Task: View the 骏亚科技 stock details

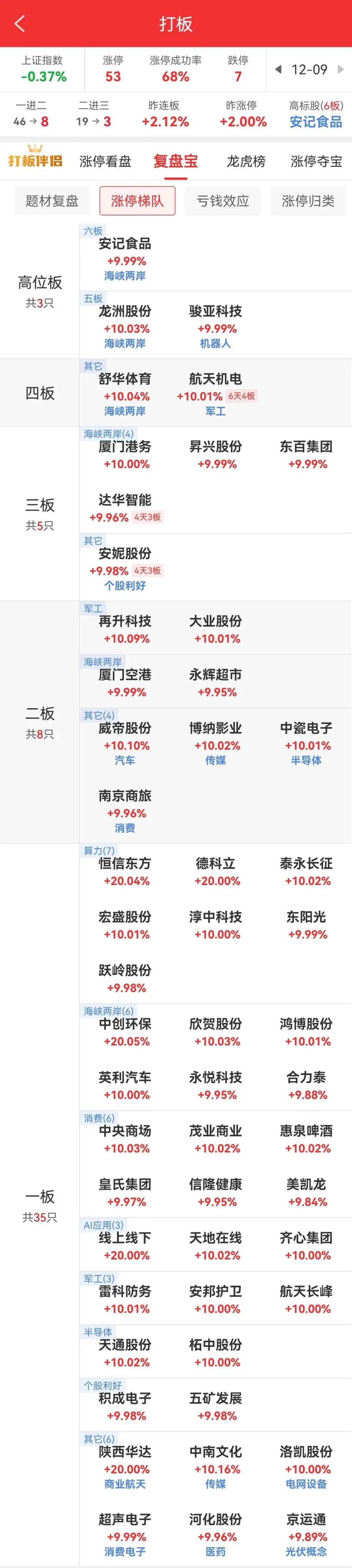Action: click(215, 312)
